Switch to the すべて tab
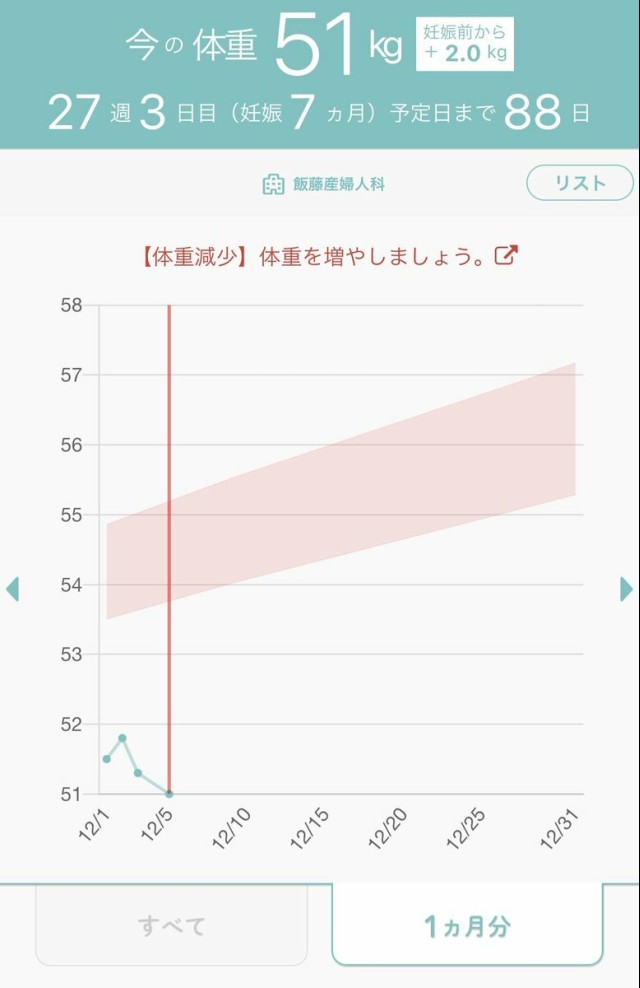 coord(171,926)
